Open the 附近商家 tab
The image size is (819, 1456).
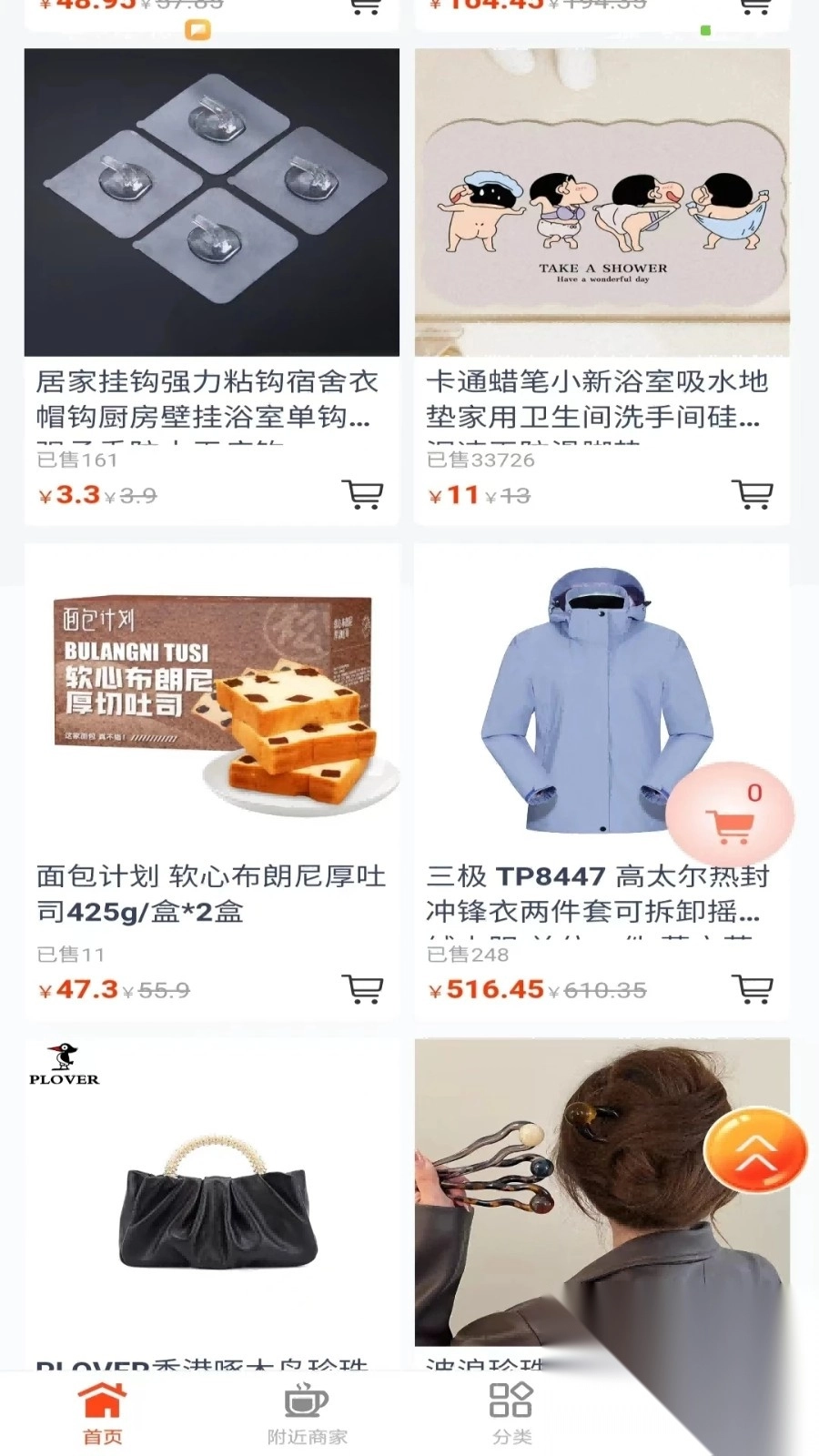[308, 1415]
